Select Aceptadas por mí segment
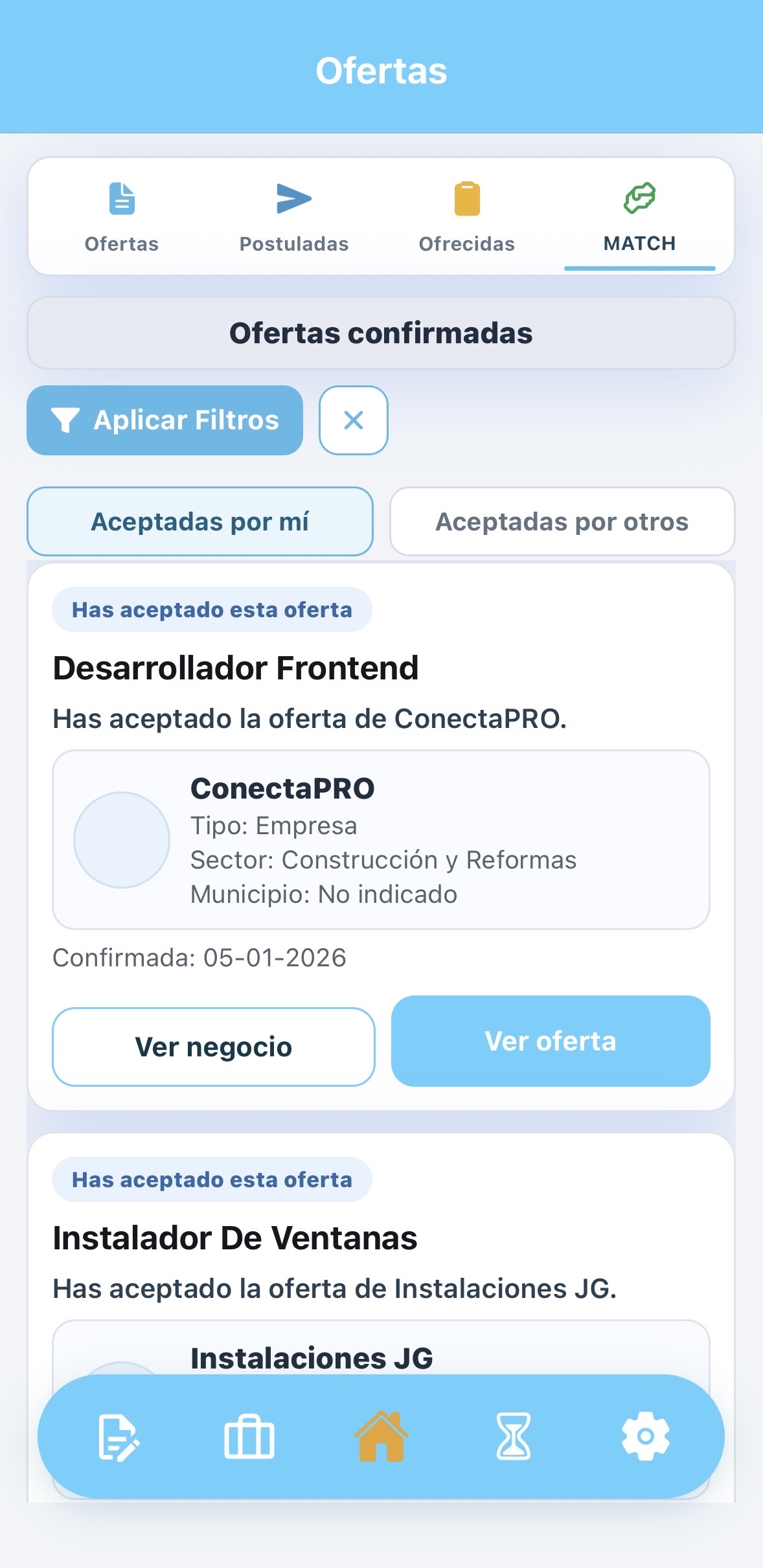Viewport: 763px width, 1568px height. click(x=200, y=521)
